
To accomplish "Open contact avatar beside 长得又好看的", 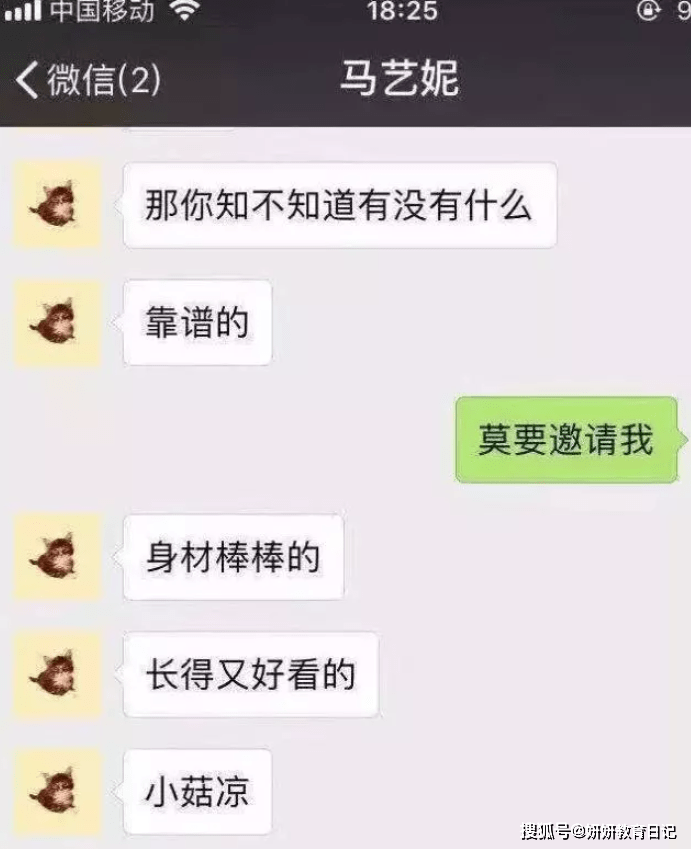I will (x=57, y=674).
